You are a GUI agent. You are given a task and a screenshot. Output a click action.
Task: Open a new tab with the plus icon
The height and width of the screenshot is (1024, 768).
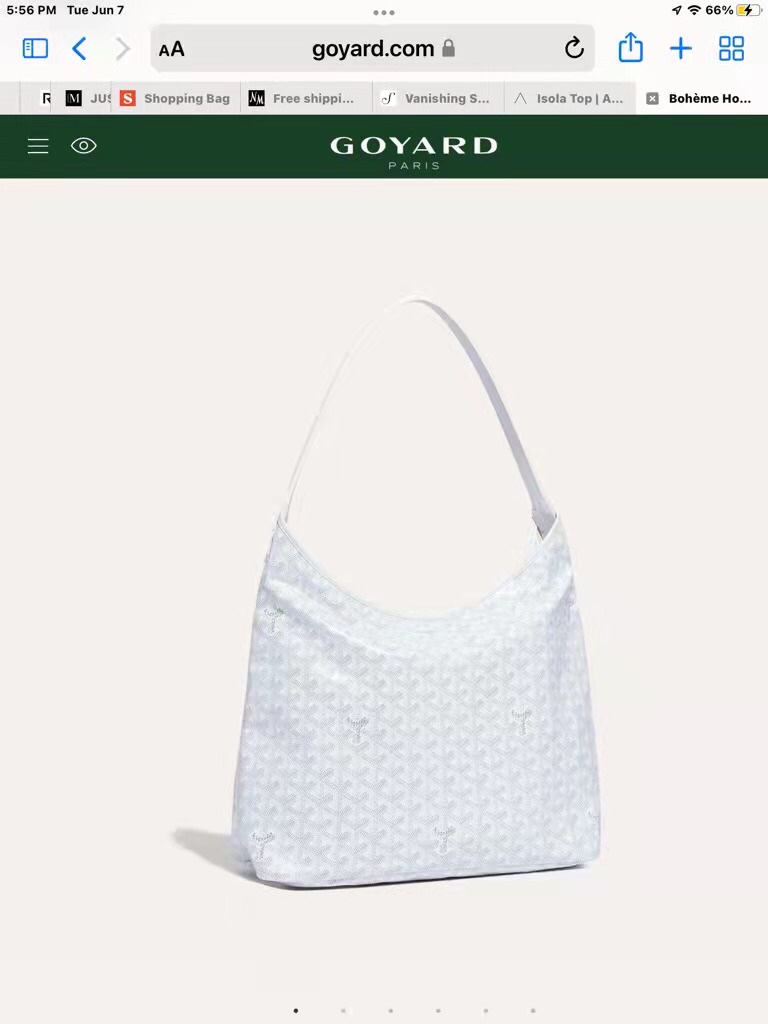pyautogui.click(x=681, y=48)
